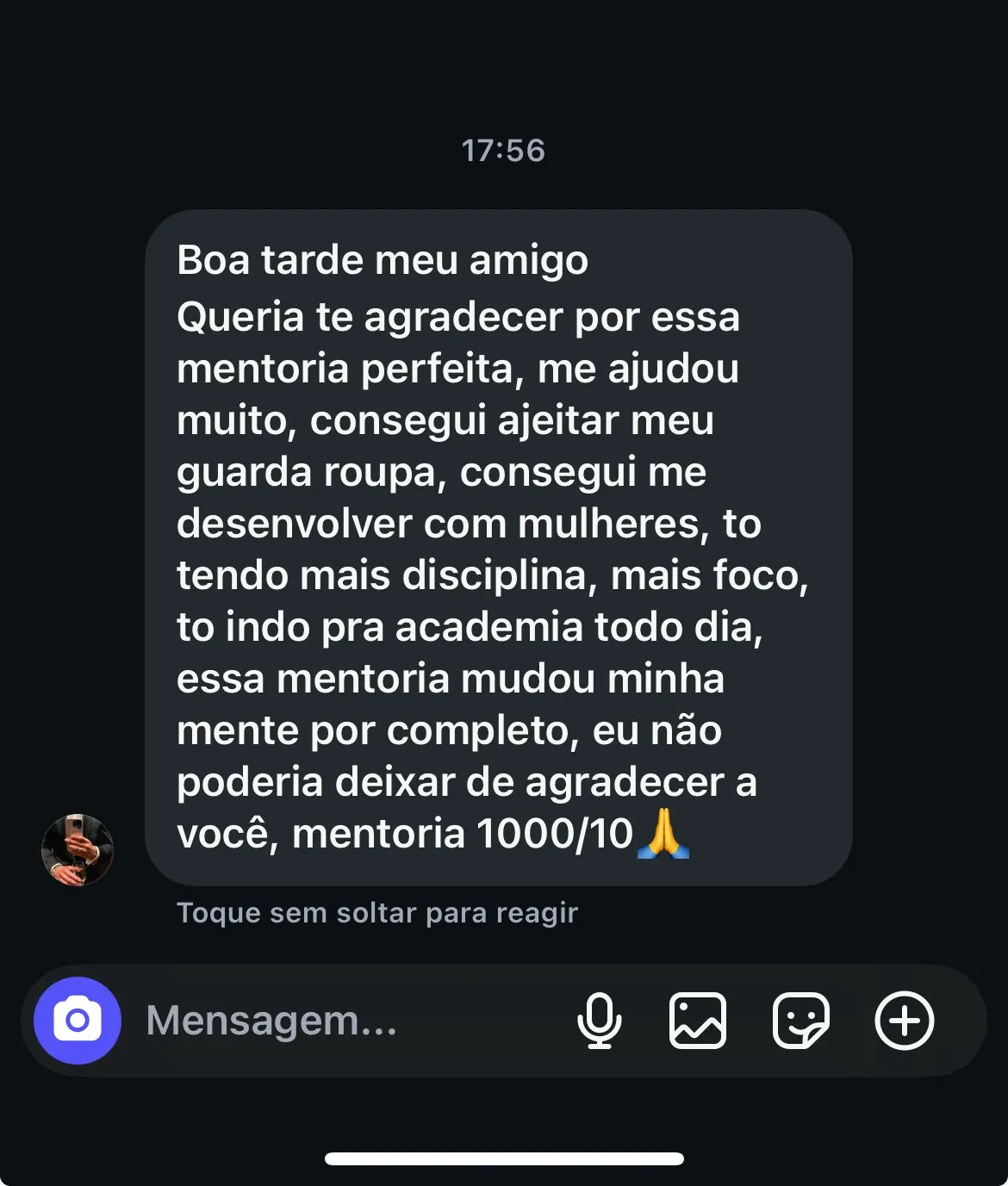Record a voice message with the microphone
The width and height of the screenshot is (1008, 1186).
point(599,1021)
